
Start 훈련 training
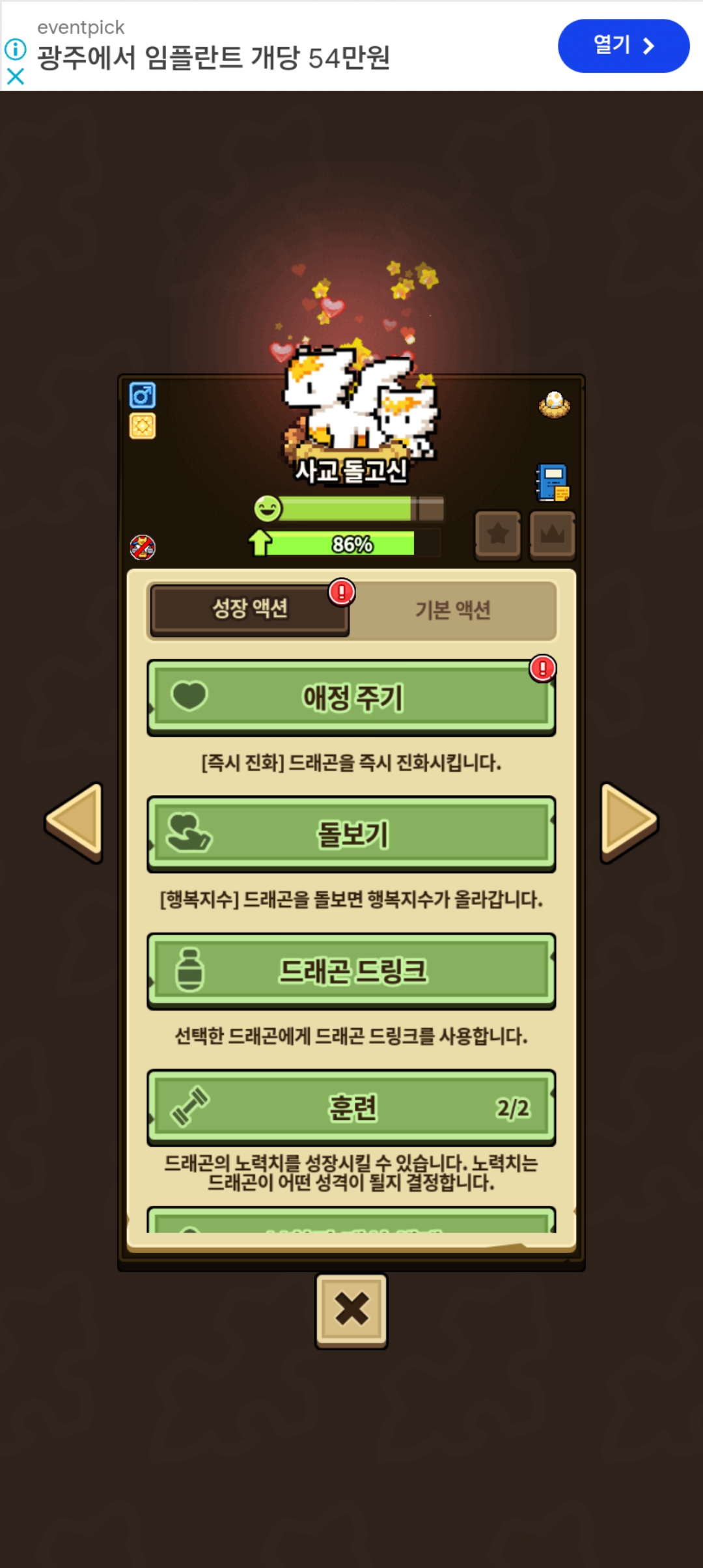[x=351, y=1107]
